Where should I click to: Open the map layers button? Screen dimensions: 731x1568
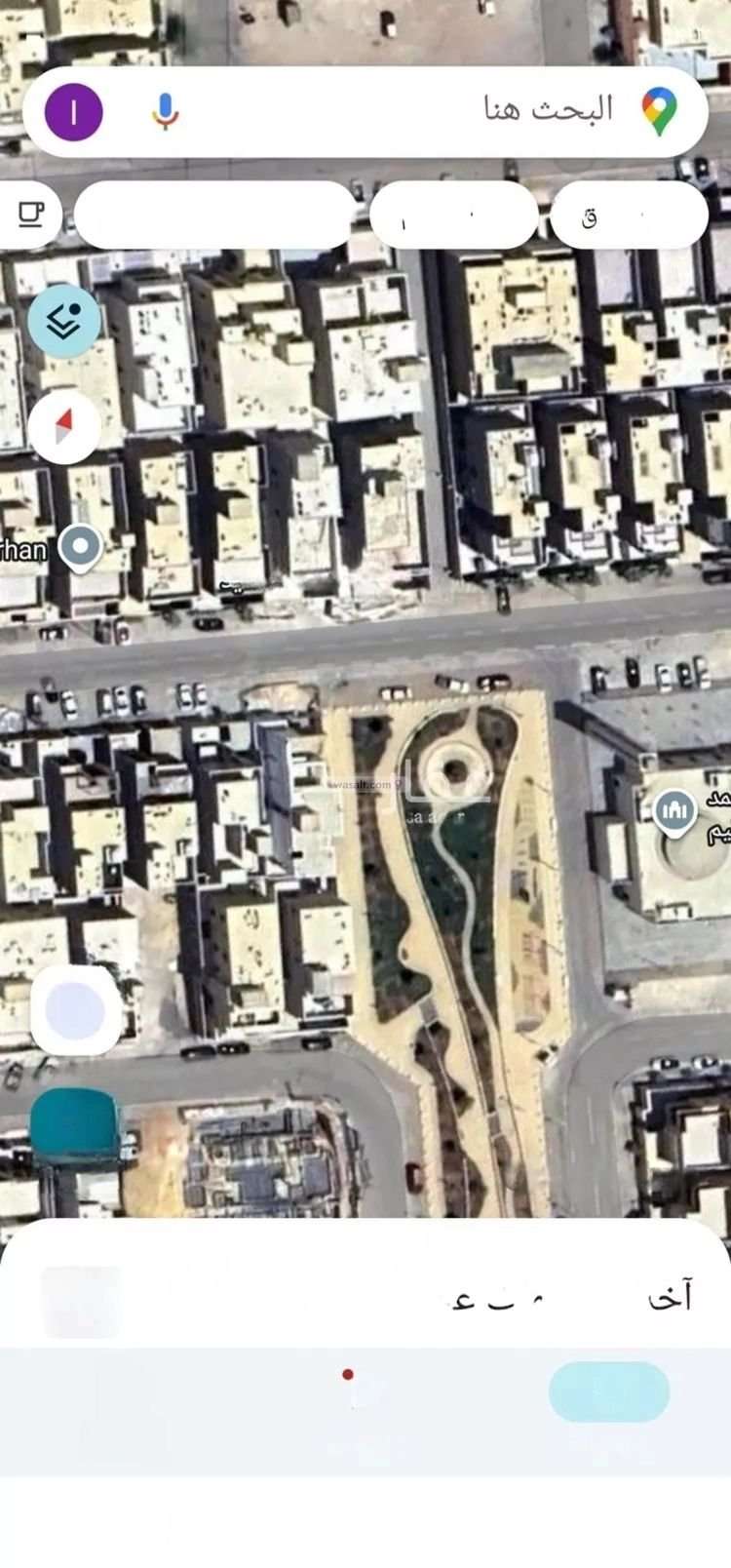pos(64,320)
